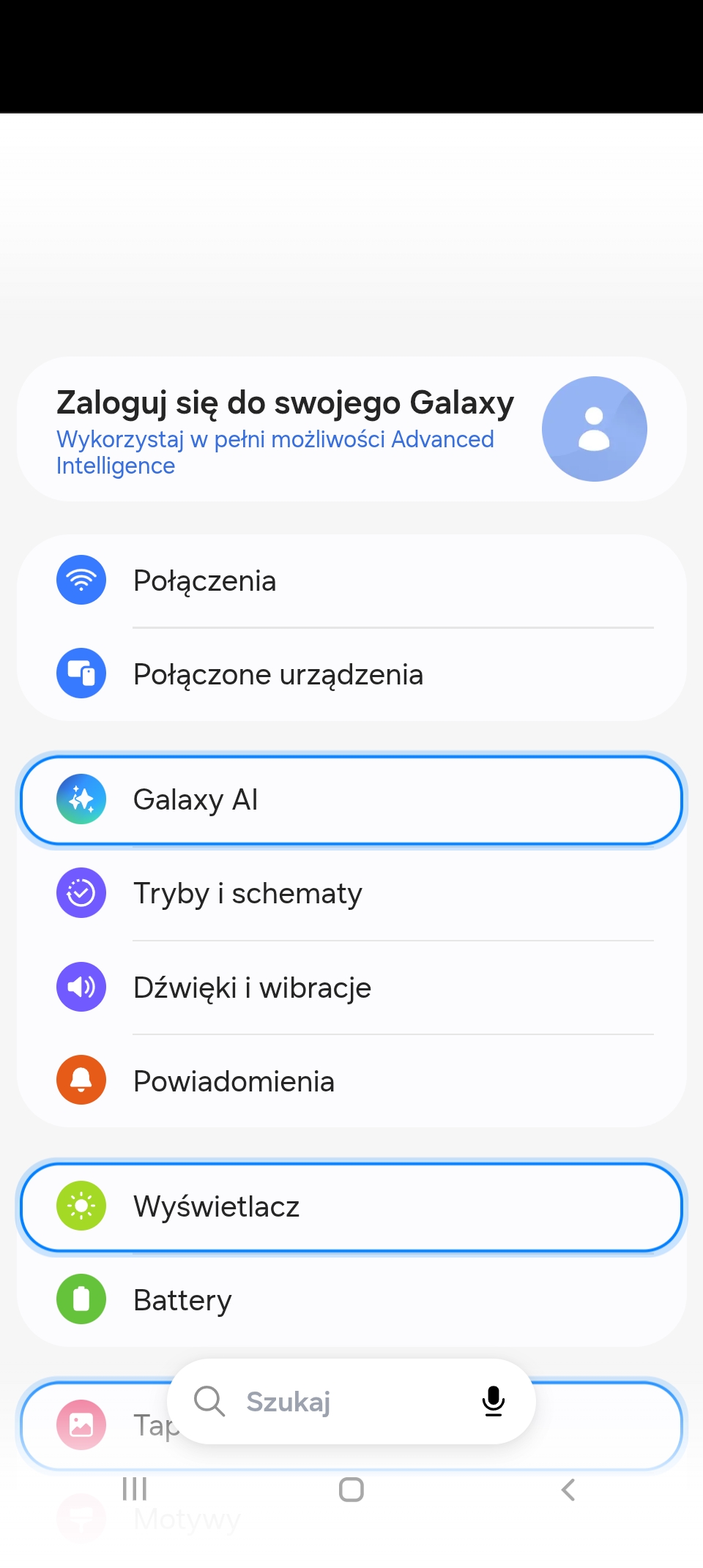
Task: Open Dźwięki i wibracje settings
Action: coord(351,988)
